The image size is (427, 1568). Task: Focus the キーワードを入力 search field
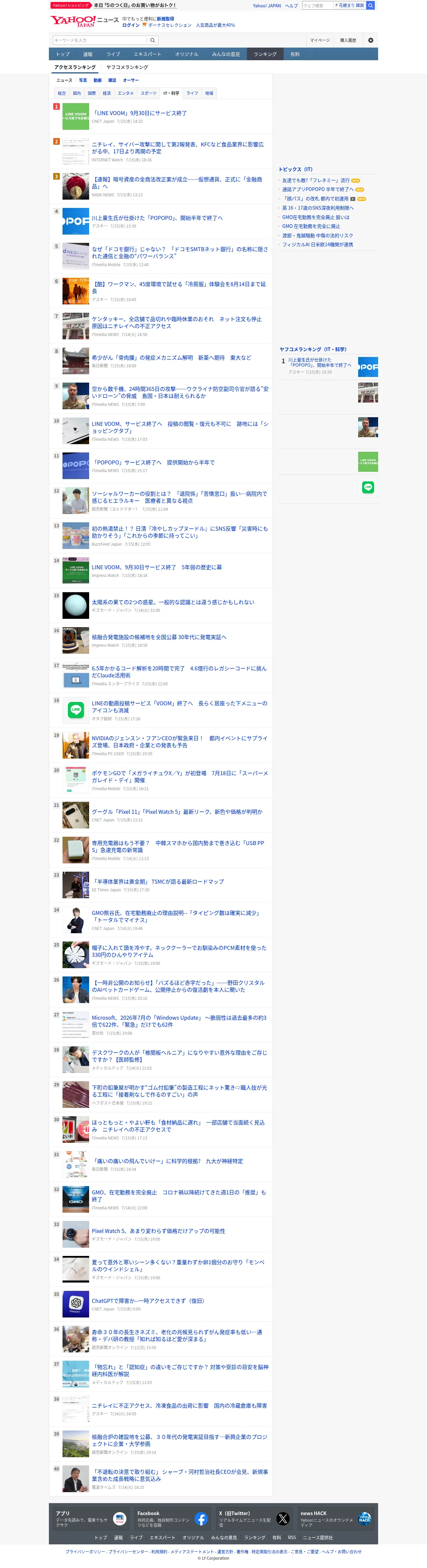(100, 40)
